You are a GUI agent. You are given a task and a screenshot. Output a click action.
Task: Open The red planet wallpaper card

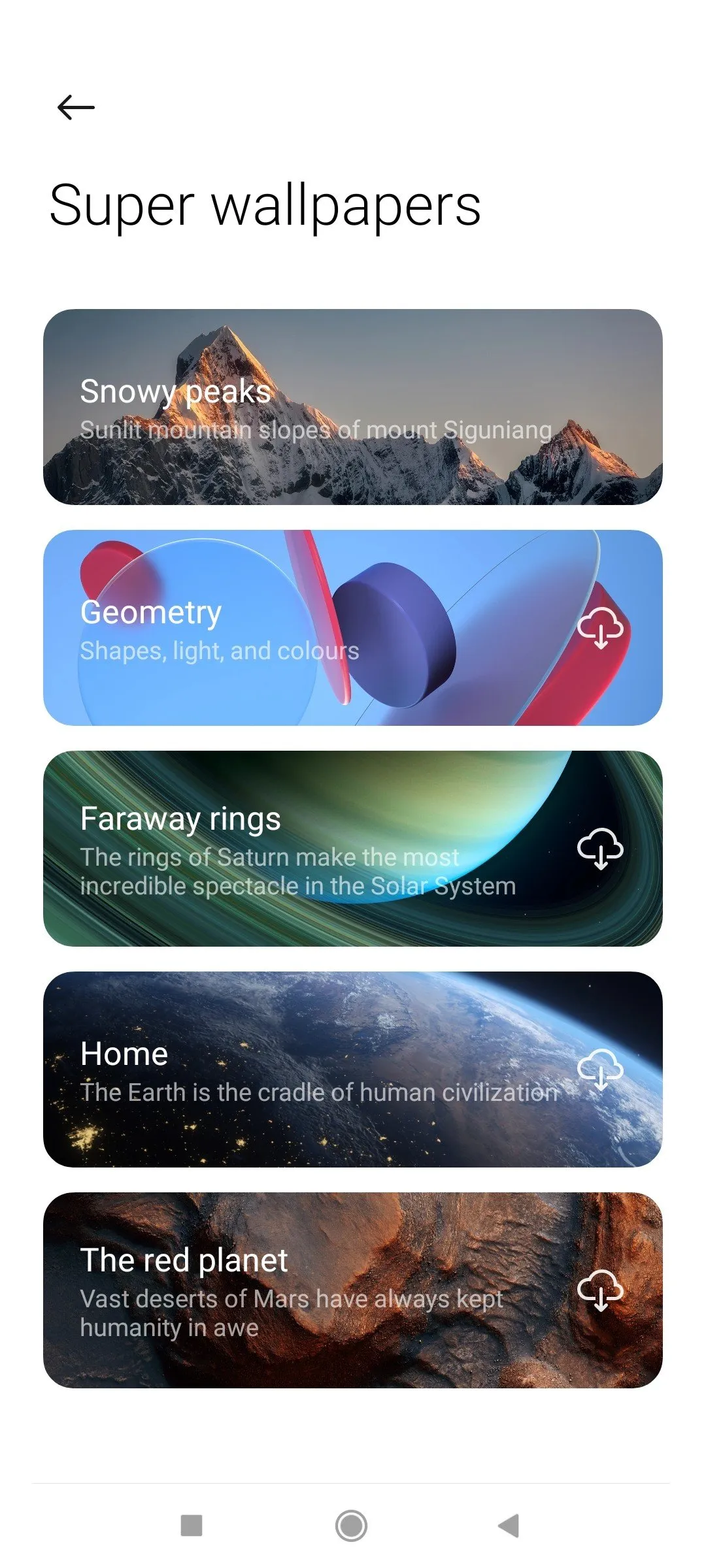tap(294, 1290)
